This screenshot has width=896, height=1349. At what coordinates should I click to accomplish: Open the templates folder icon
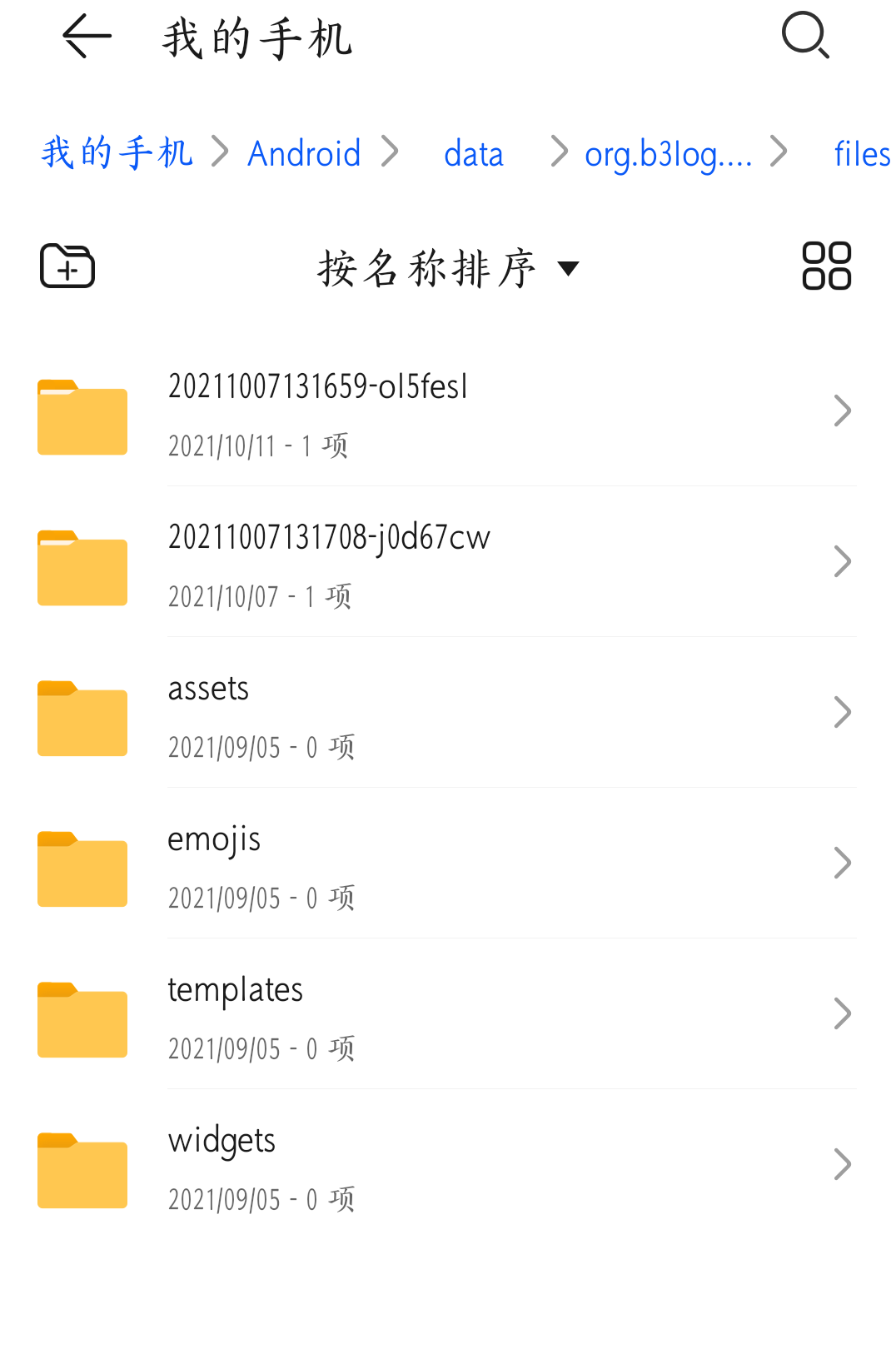pos(81,1019)
